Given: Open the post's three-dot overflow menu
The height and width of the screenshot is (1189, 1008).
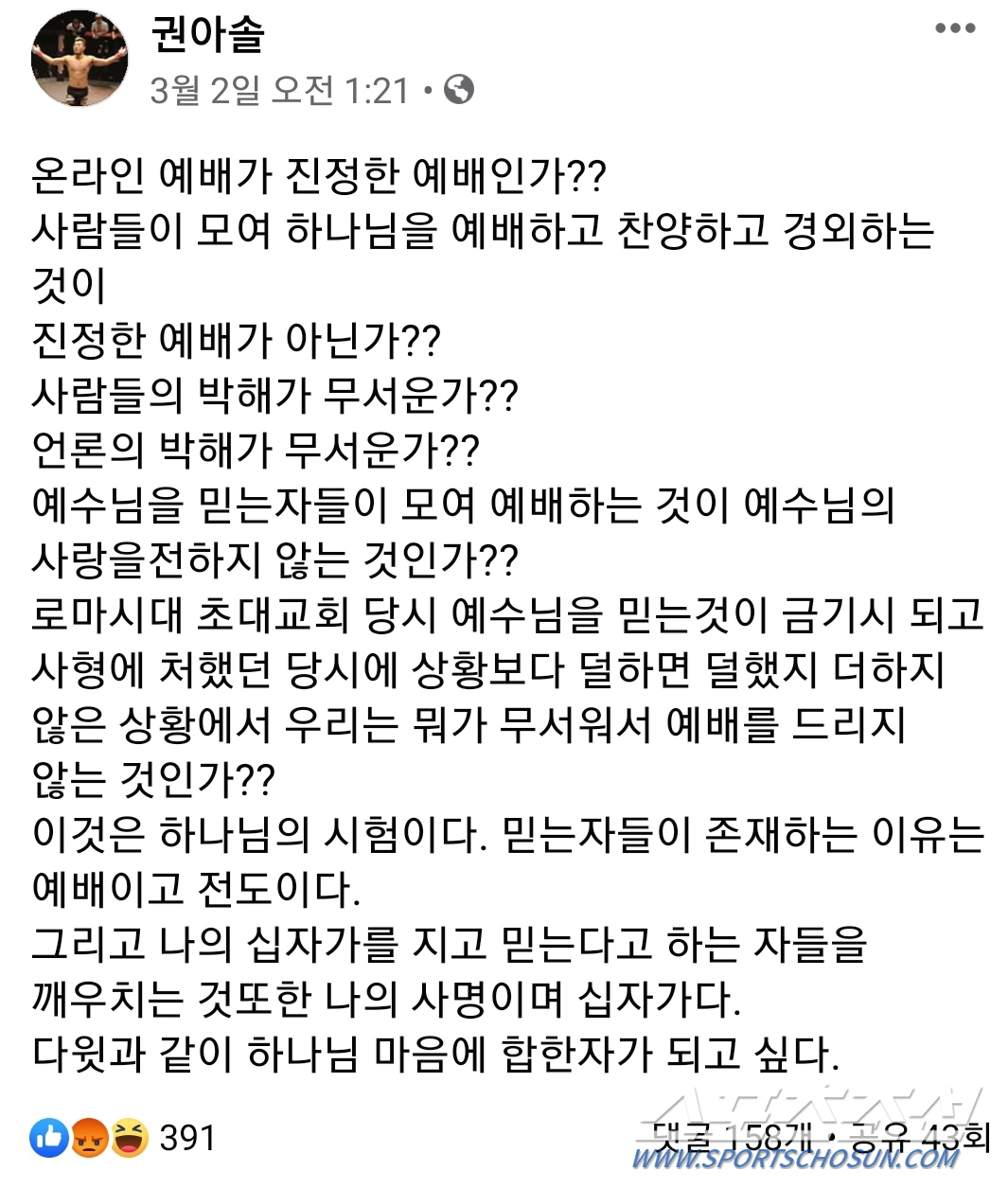Looking at the screenshot, I should (x=954, y=28).
